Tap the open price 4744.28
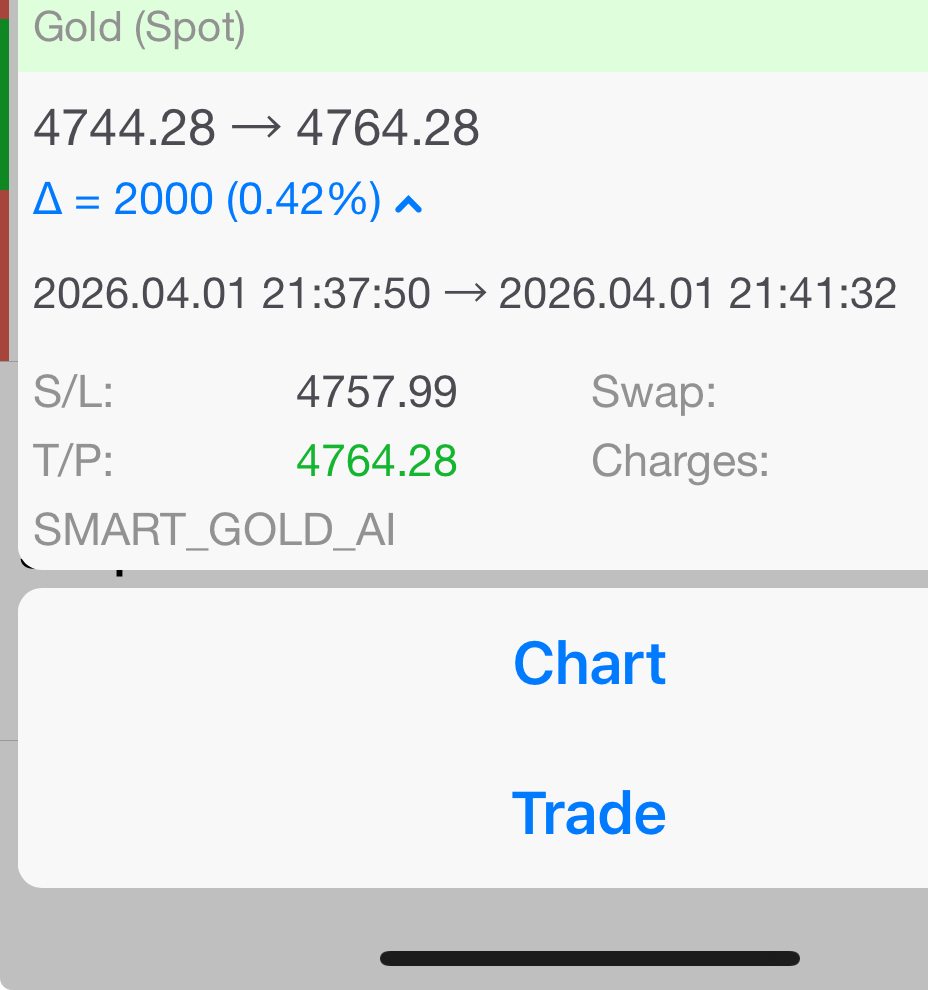The height and width of the screenshot is (990, 928). 124,127
